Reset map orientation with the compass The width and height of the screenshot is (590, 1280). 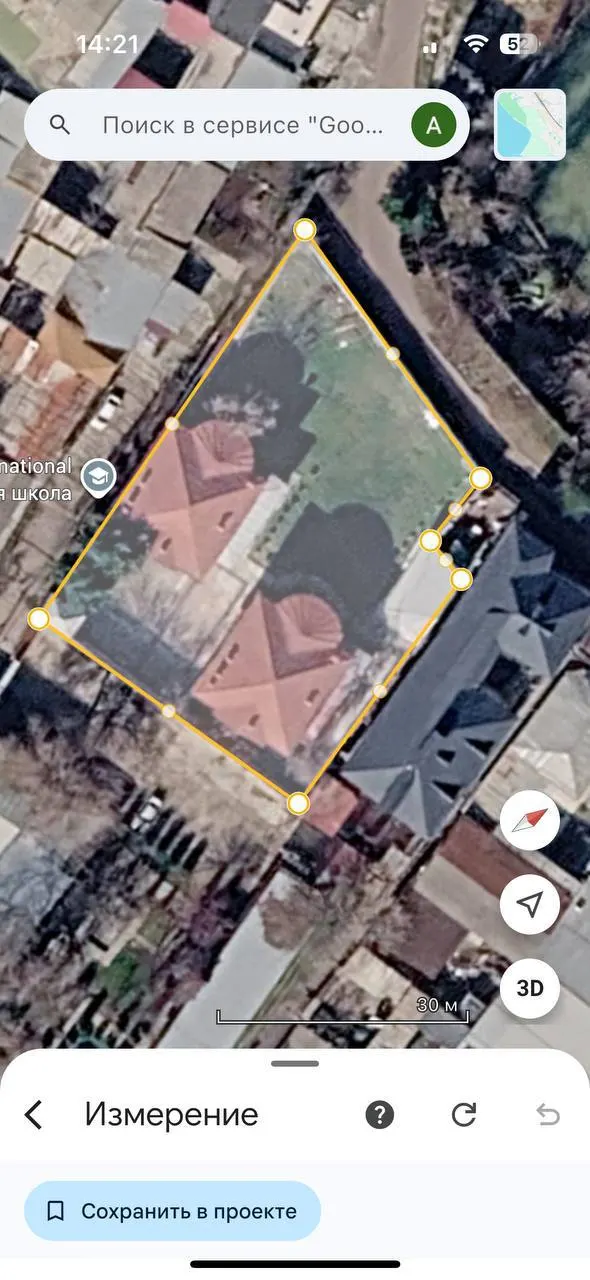(530, 821)
